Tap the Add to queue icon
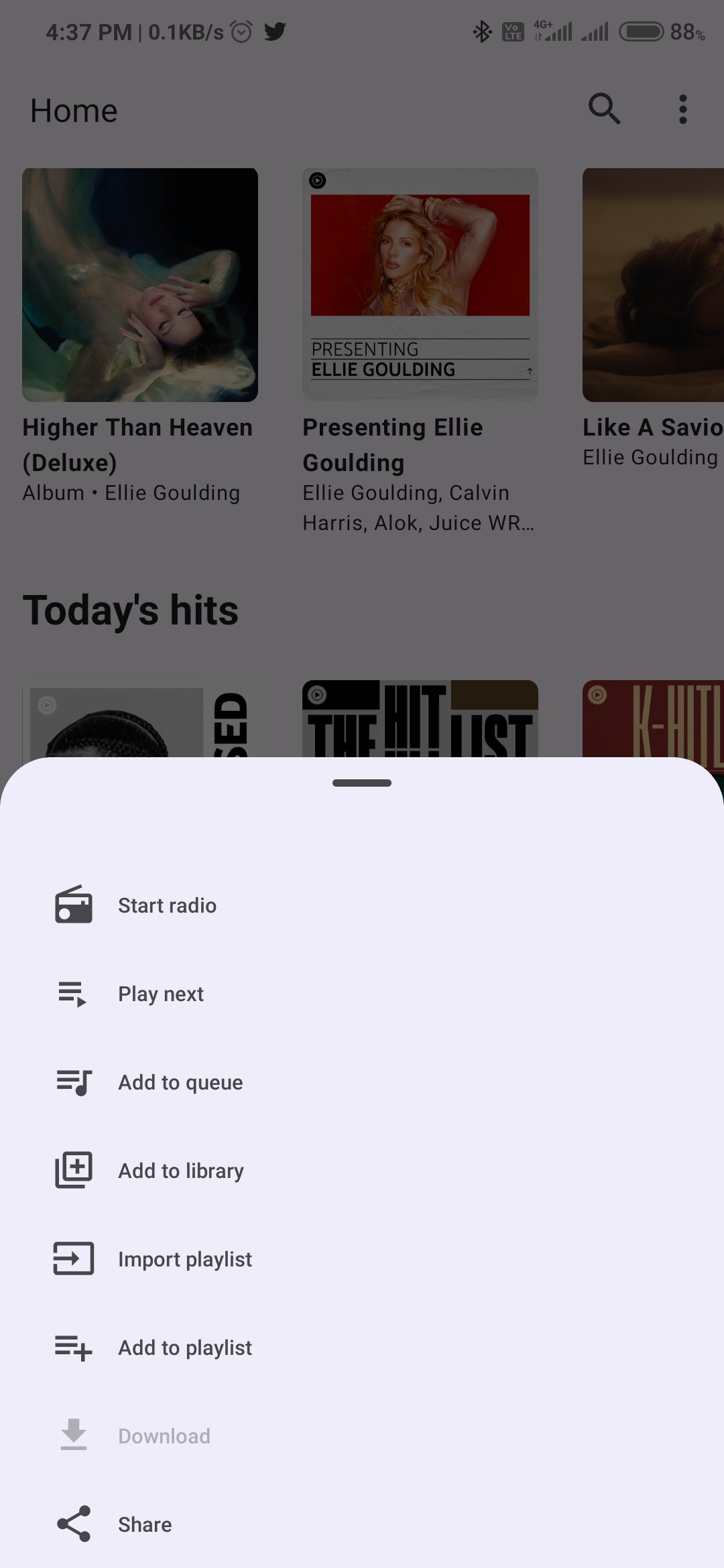This screenshot has width=724, height=1568. pyautogui.click(x=72, y=1082)
